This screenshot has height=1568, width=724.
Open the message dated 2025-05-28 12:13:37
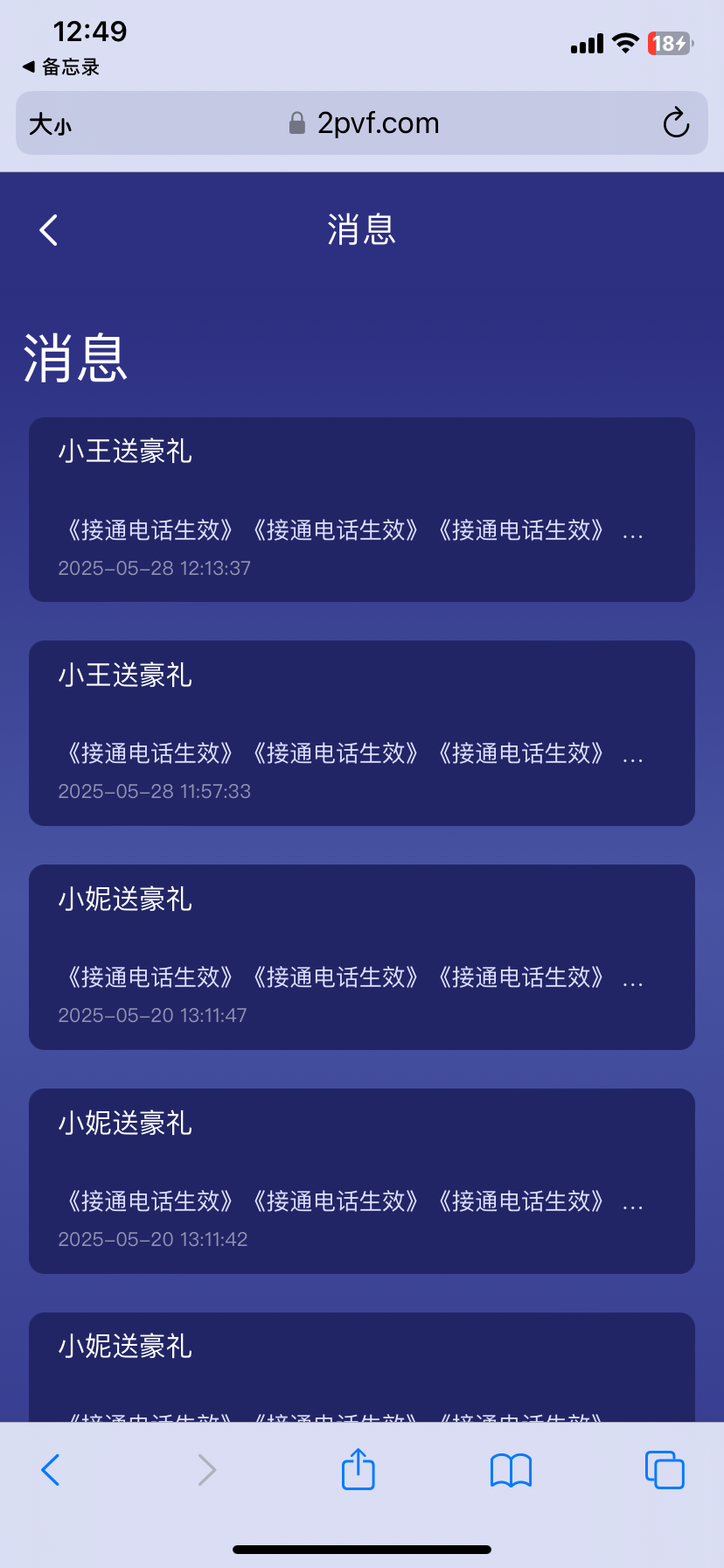361,509
